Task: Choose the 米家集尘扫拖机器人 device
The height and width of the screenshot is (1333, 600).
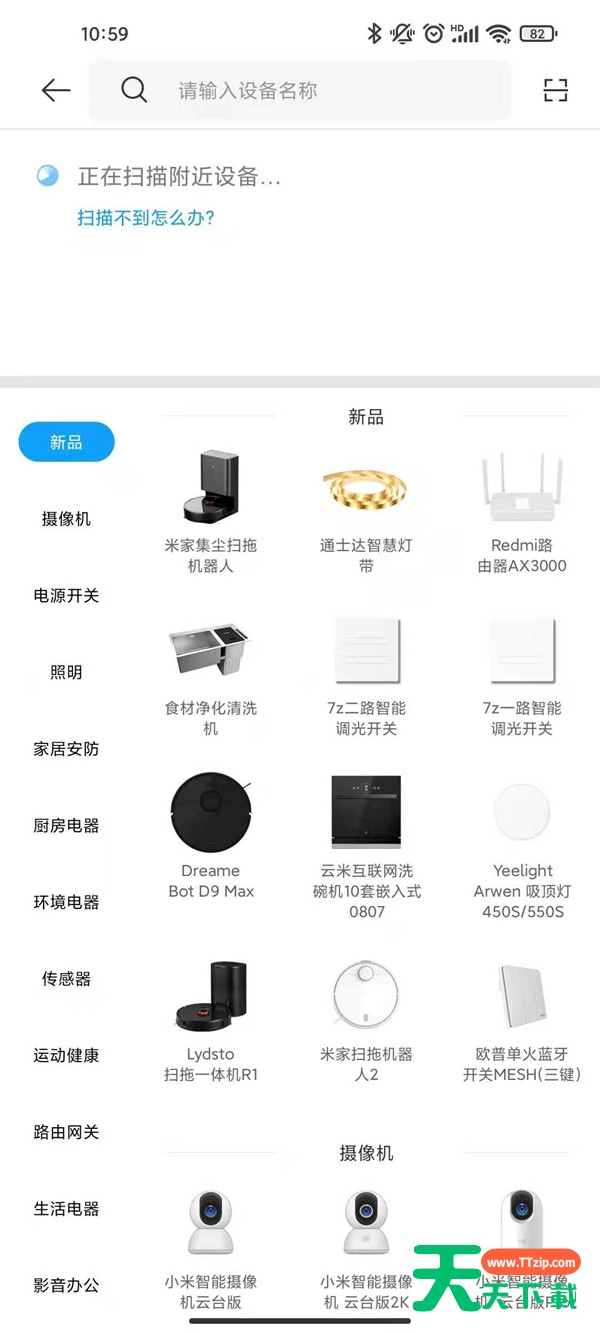Action: [x=210, y=511]
